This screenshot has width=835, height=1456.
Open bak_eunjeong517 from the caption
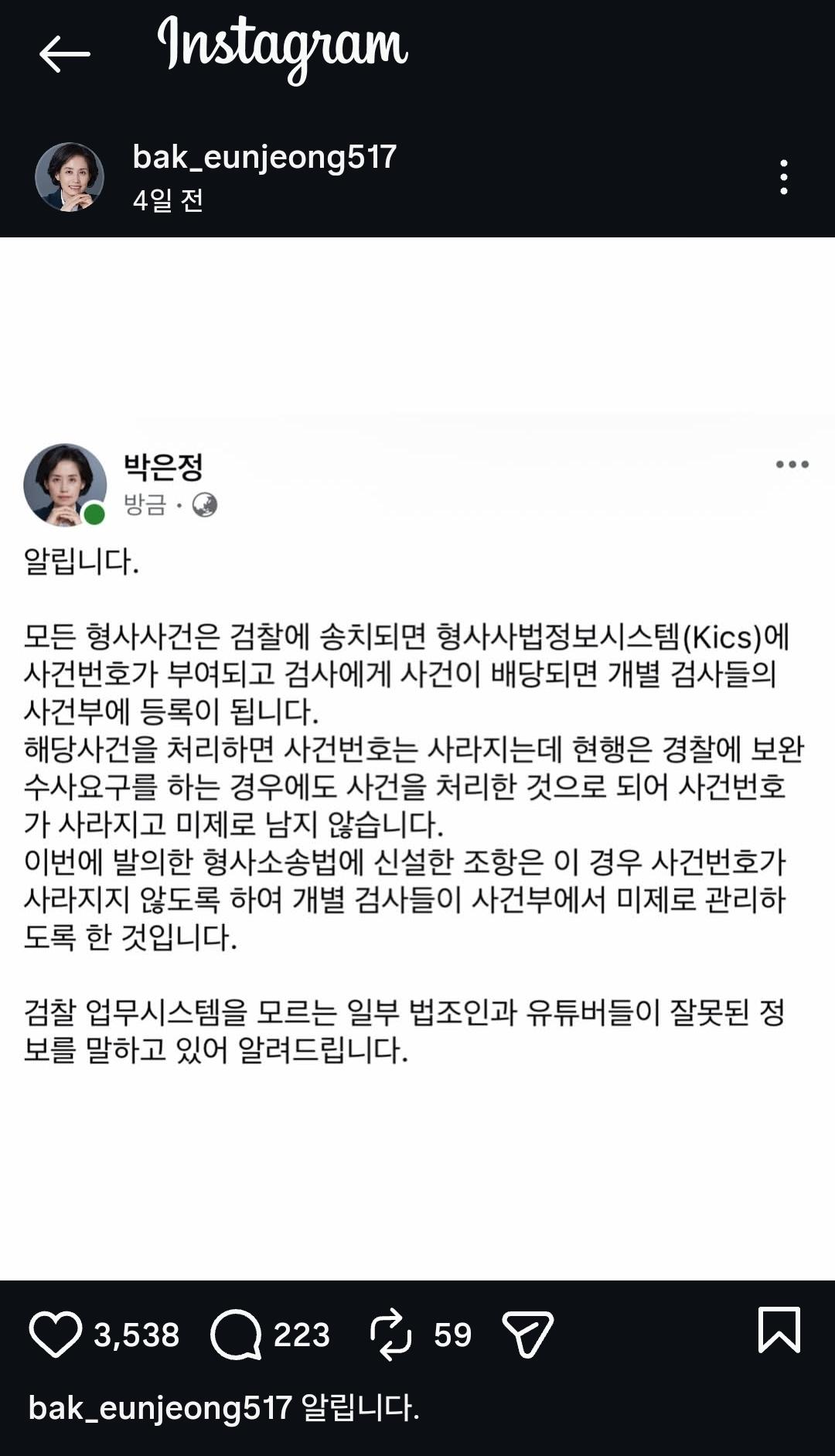coord(160,1408)
